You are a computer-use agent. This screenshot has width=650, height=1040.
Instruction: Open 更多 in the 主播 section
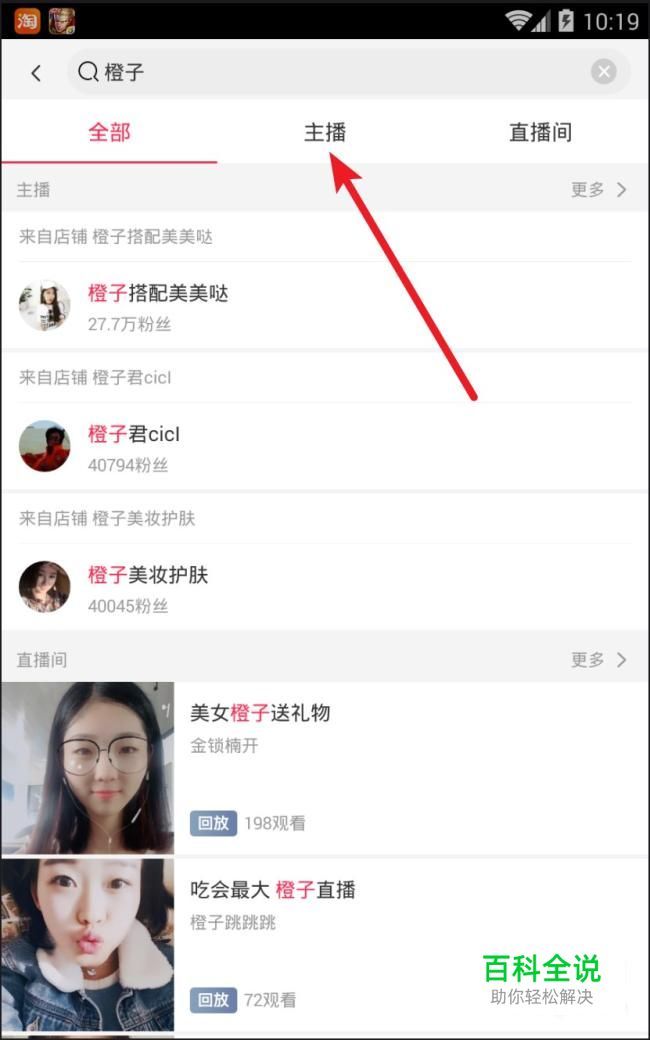pyautogui.click(x=599, y=189)
